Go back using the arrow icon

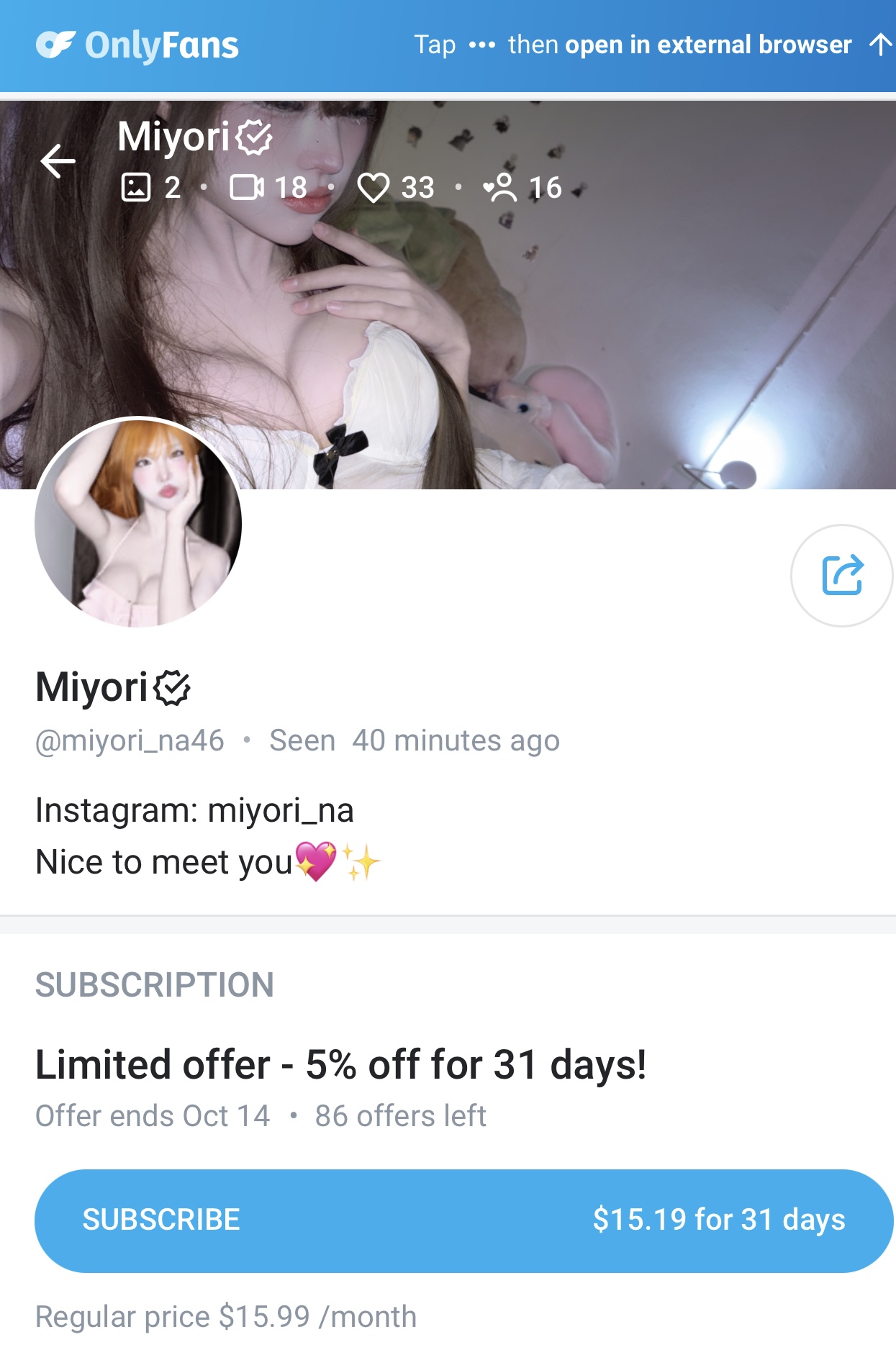(x=58, y=160)
